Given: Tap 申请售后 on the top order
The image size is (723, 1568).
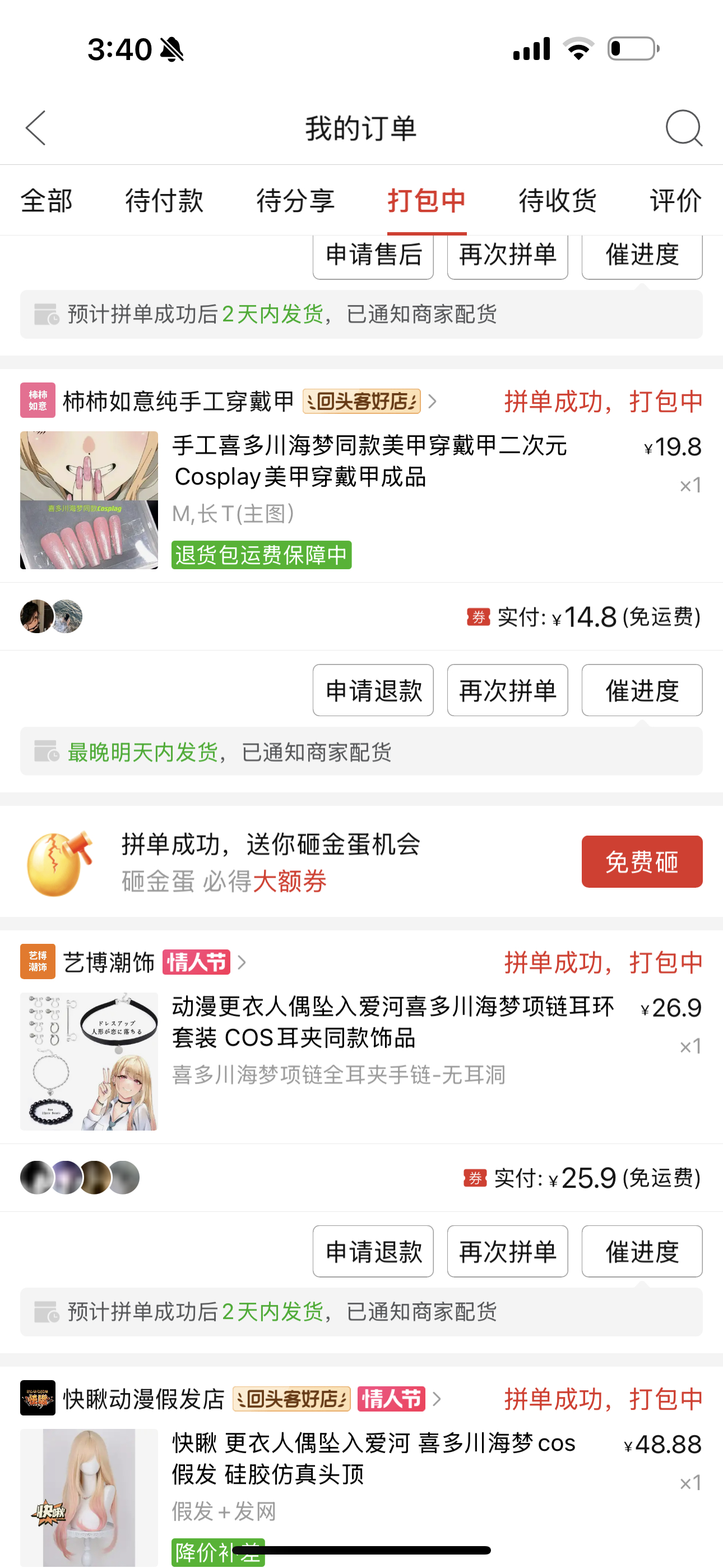Looking at the screenshot, I should tap(373, 256).
